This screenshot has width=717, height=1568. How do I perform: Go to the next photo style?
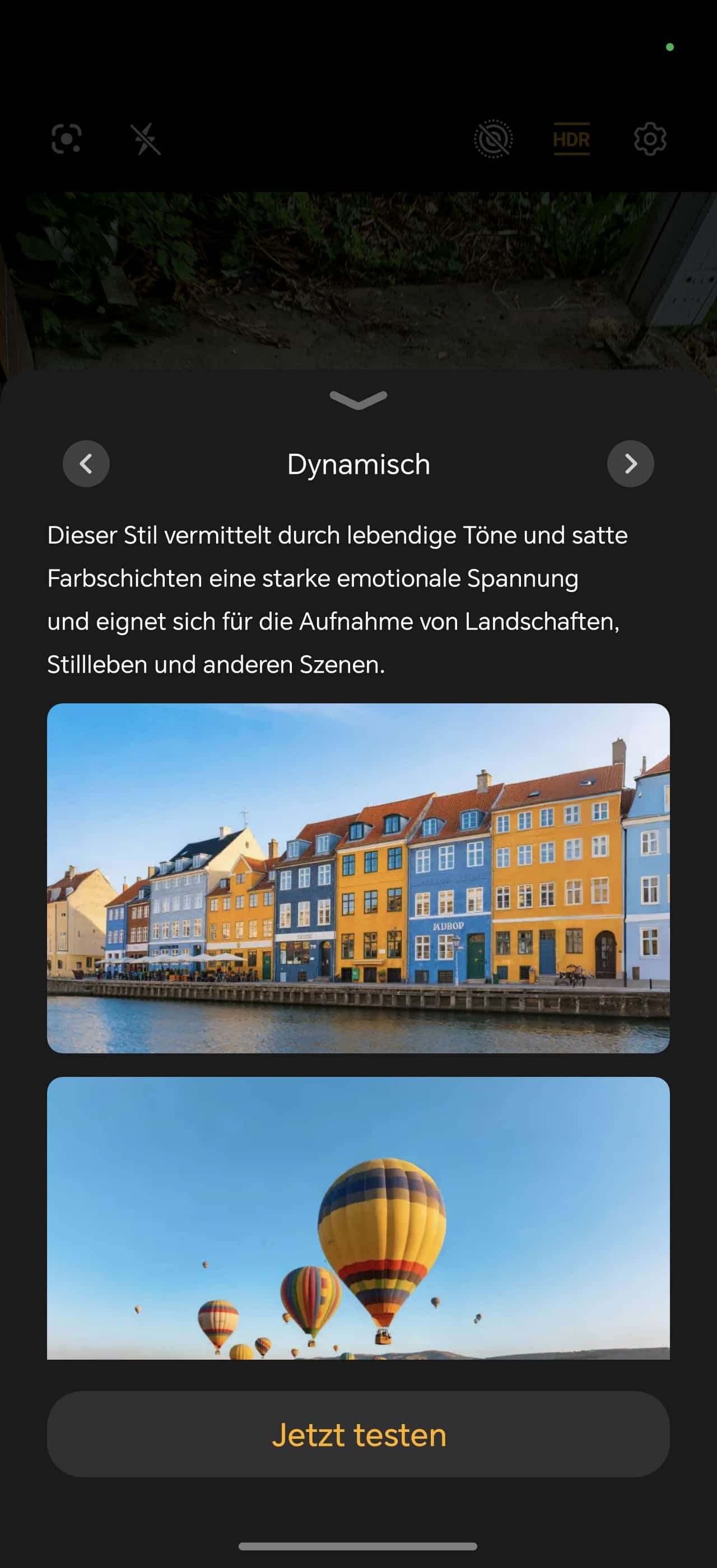point(630,464)
